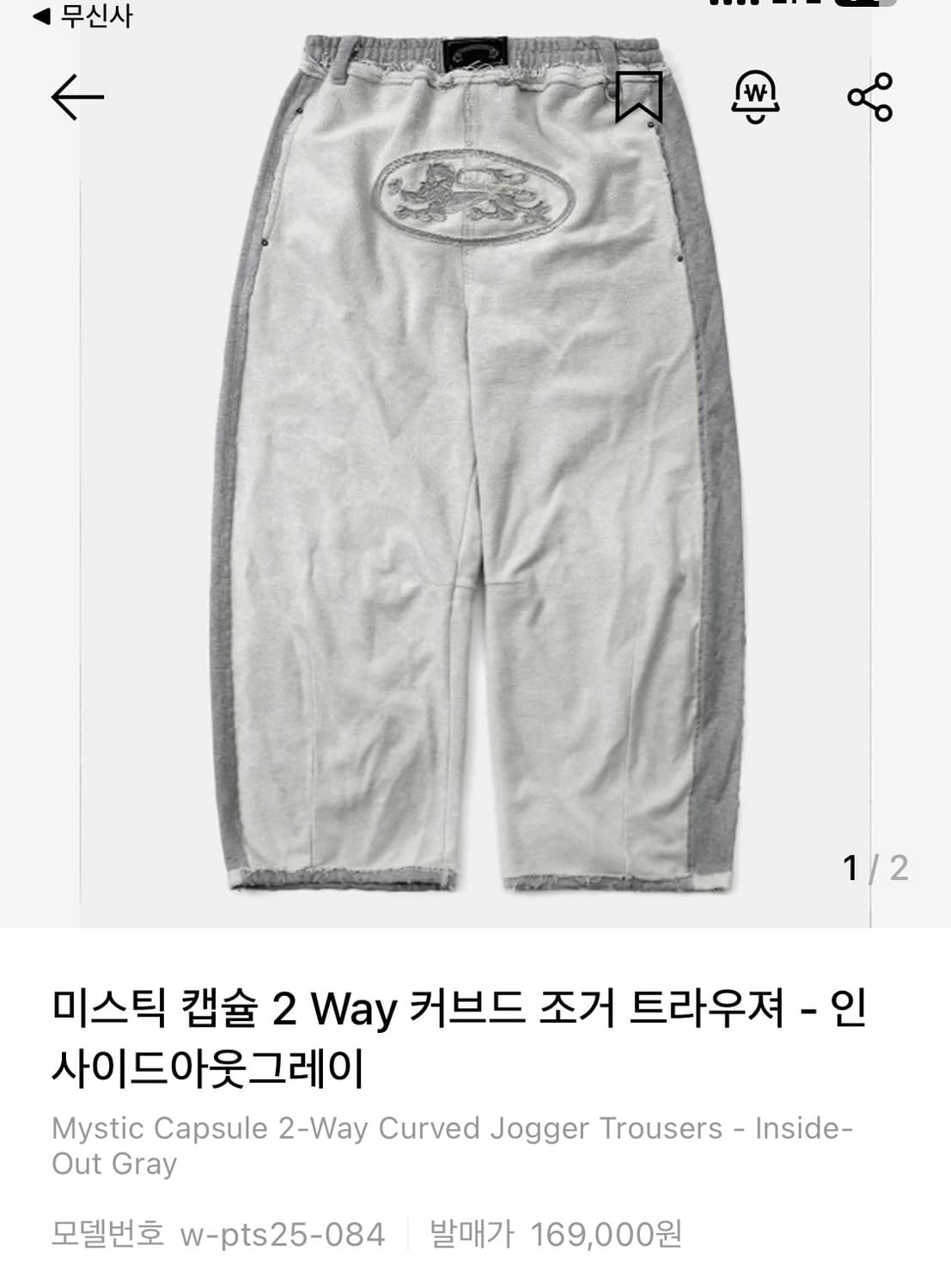
Task: Open the gray jogger product photo fullscreen
Action: pos(475,472)
